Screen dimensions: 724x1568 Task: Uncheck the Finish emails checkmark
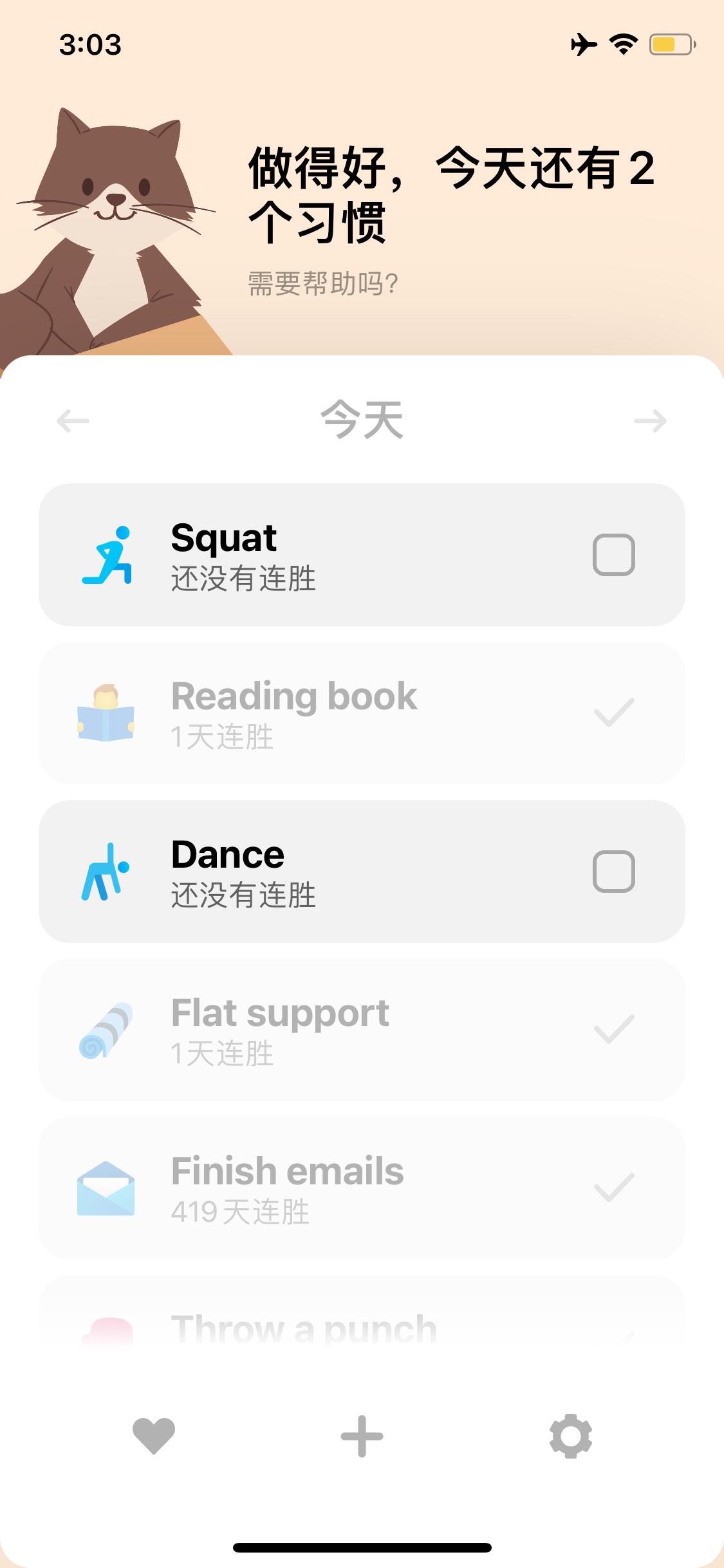tap(614, 1188)
